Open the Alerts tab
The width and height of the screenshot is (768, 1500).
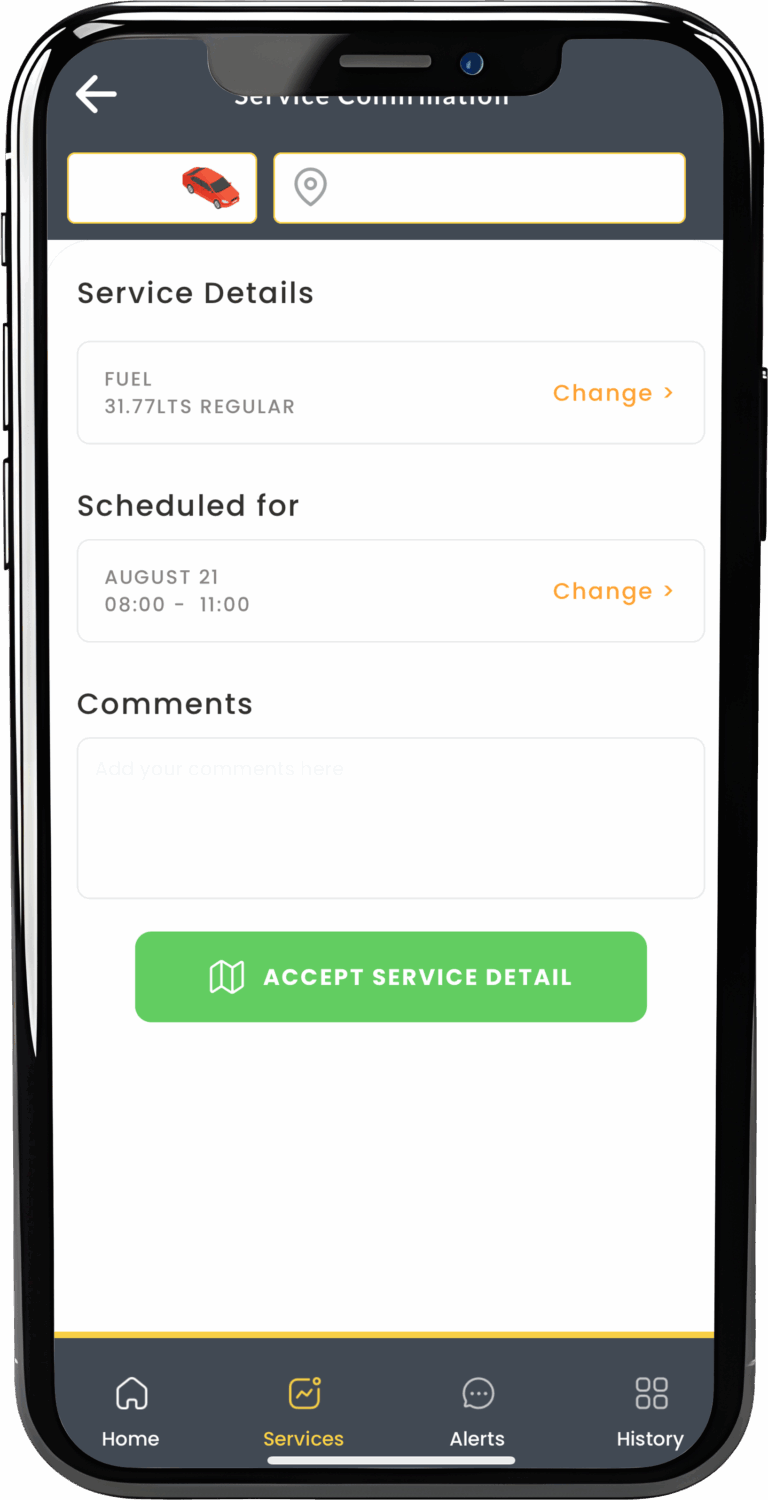pyautogui.click(x=478, y=1413)
